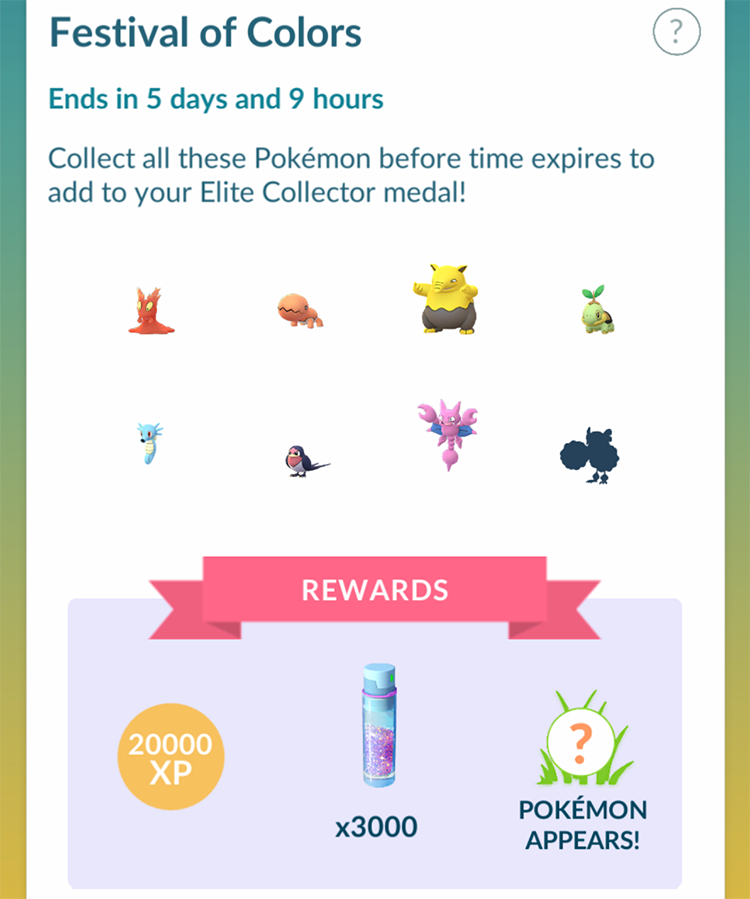The height and width of the screenshot is (899, 750).
Task: Tap the yellow Drowzee collection entry
Action: click(x=446, y=298)
